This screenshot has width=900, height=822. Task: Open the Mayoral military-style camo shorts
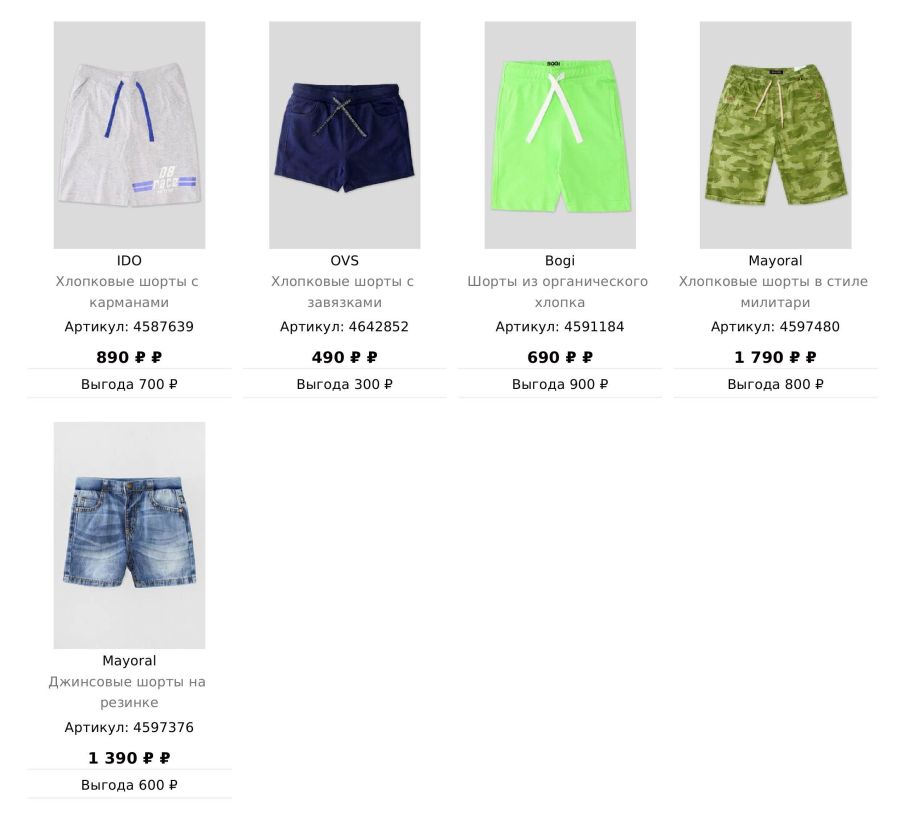[775, 135]
